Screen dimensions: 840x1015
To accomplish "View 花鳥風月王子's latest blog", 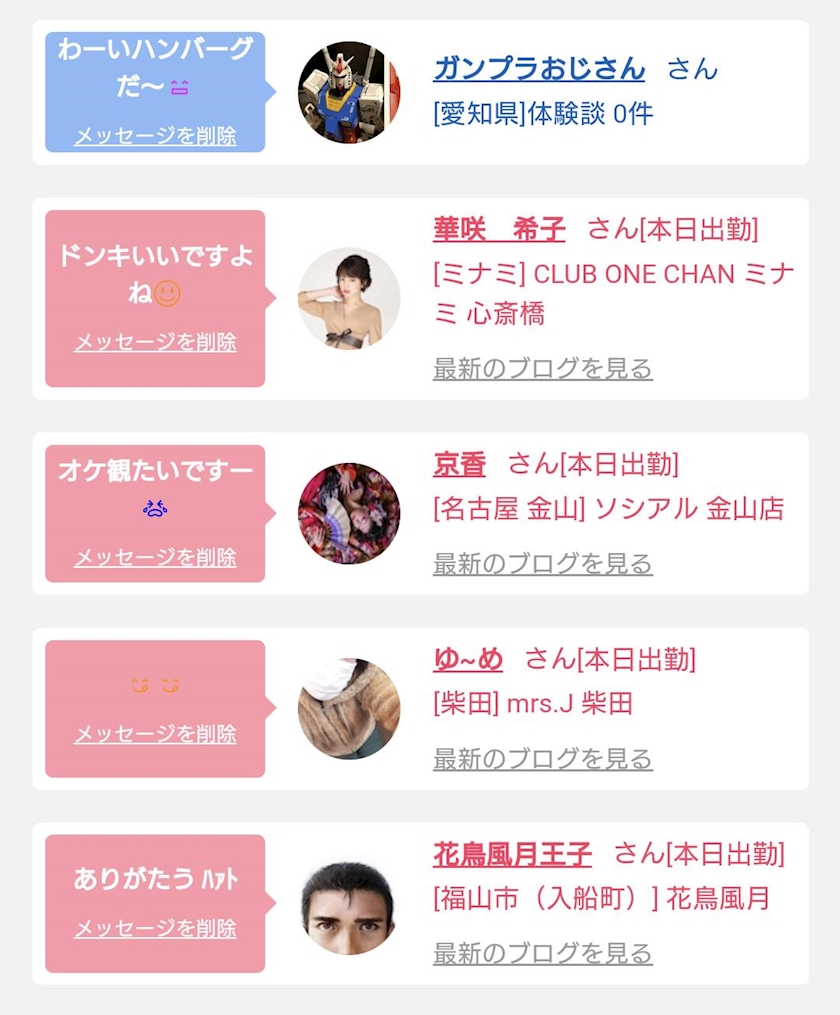I will [542, 954].
